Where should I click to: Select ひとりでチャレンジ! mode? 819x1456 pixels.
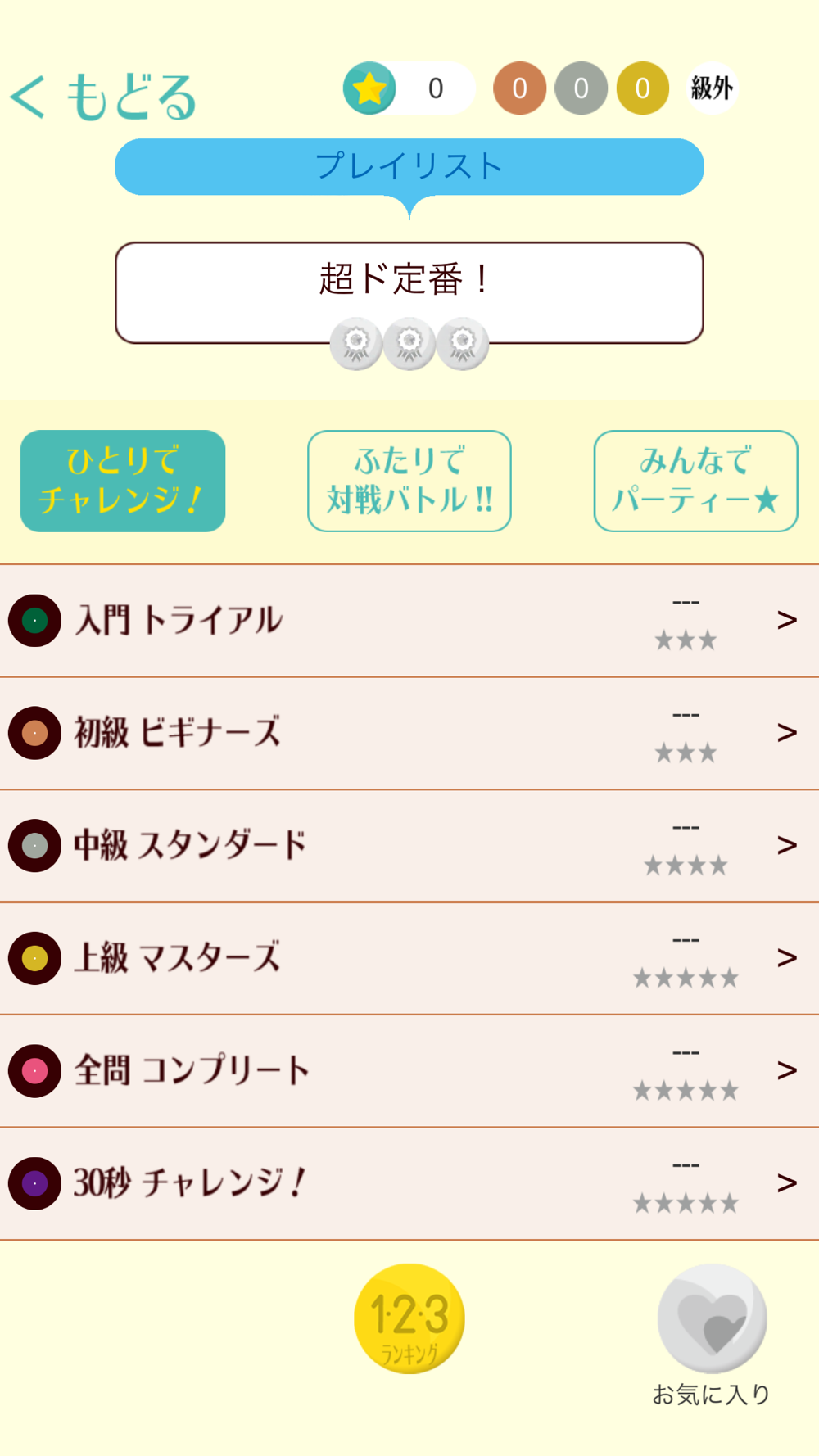pos(123,481)
